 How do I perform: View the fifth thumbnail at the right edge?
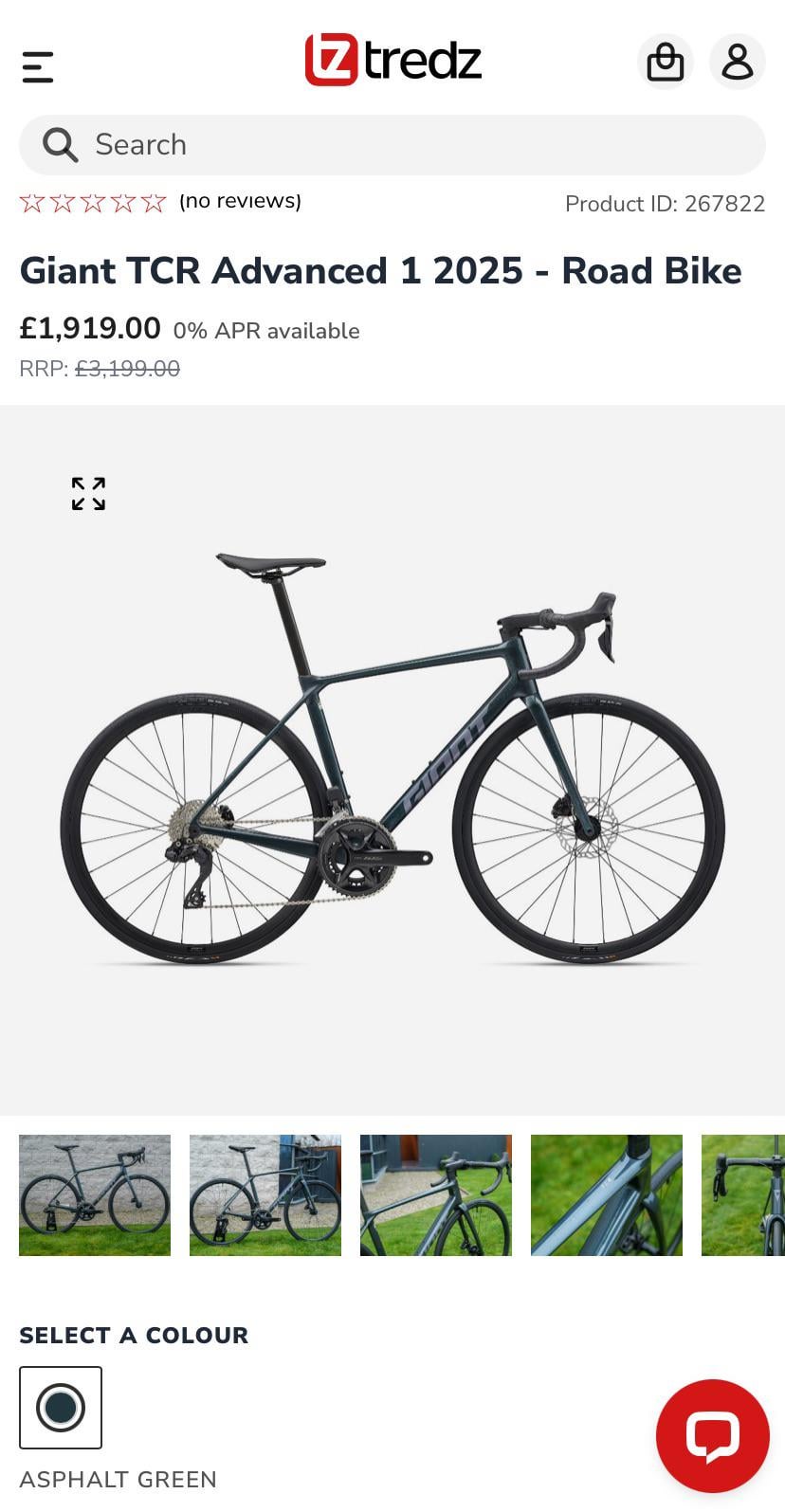tap(744, 1194)
